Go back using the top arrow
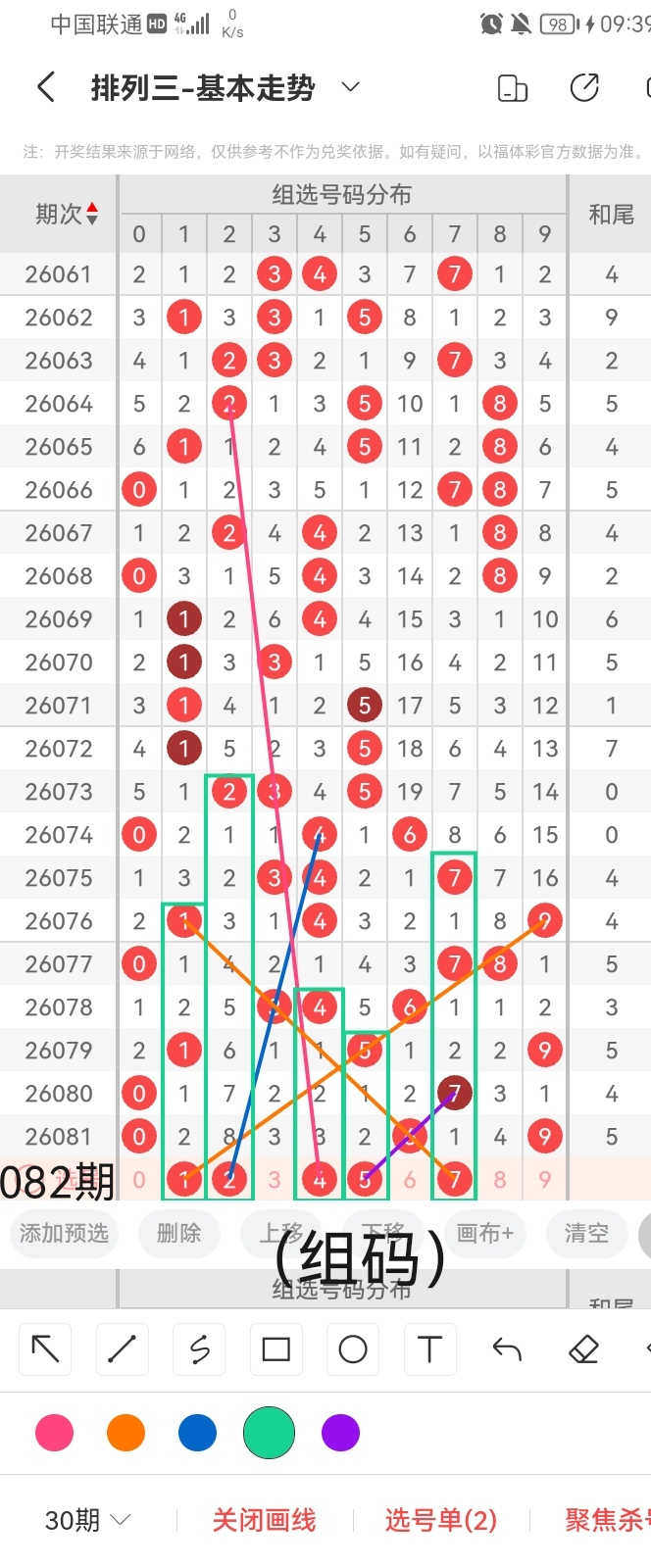The width and height of the screenshot is (651, 1568). (x=45, y=88)
